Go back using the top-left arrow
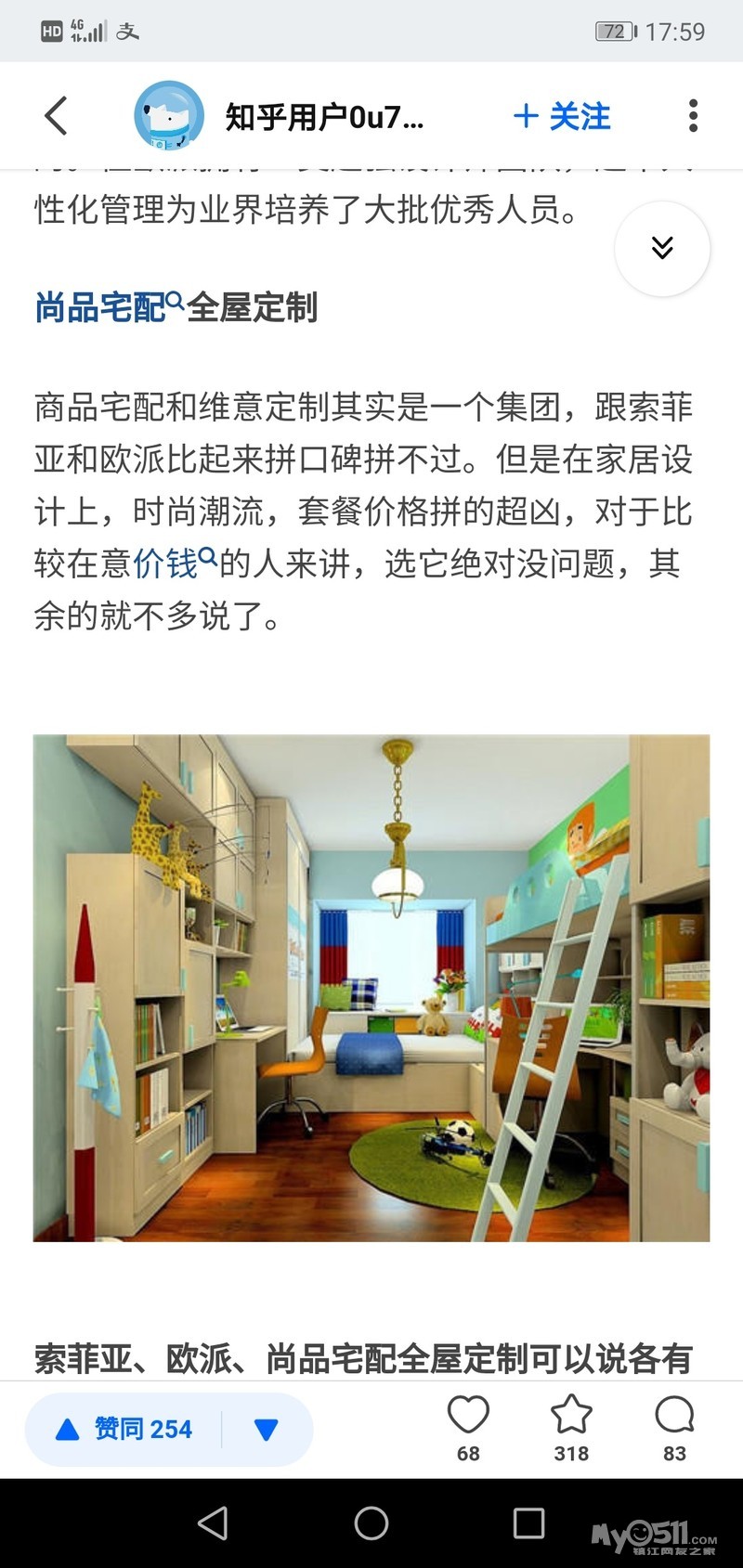Screen dimensions: 743x1568 click(56, 116)
